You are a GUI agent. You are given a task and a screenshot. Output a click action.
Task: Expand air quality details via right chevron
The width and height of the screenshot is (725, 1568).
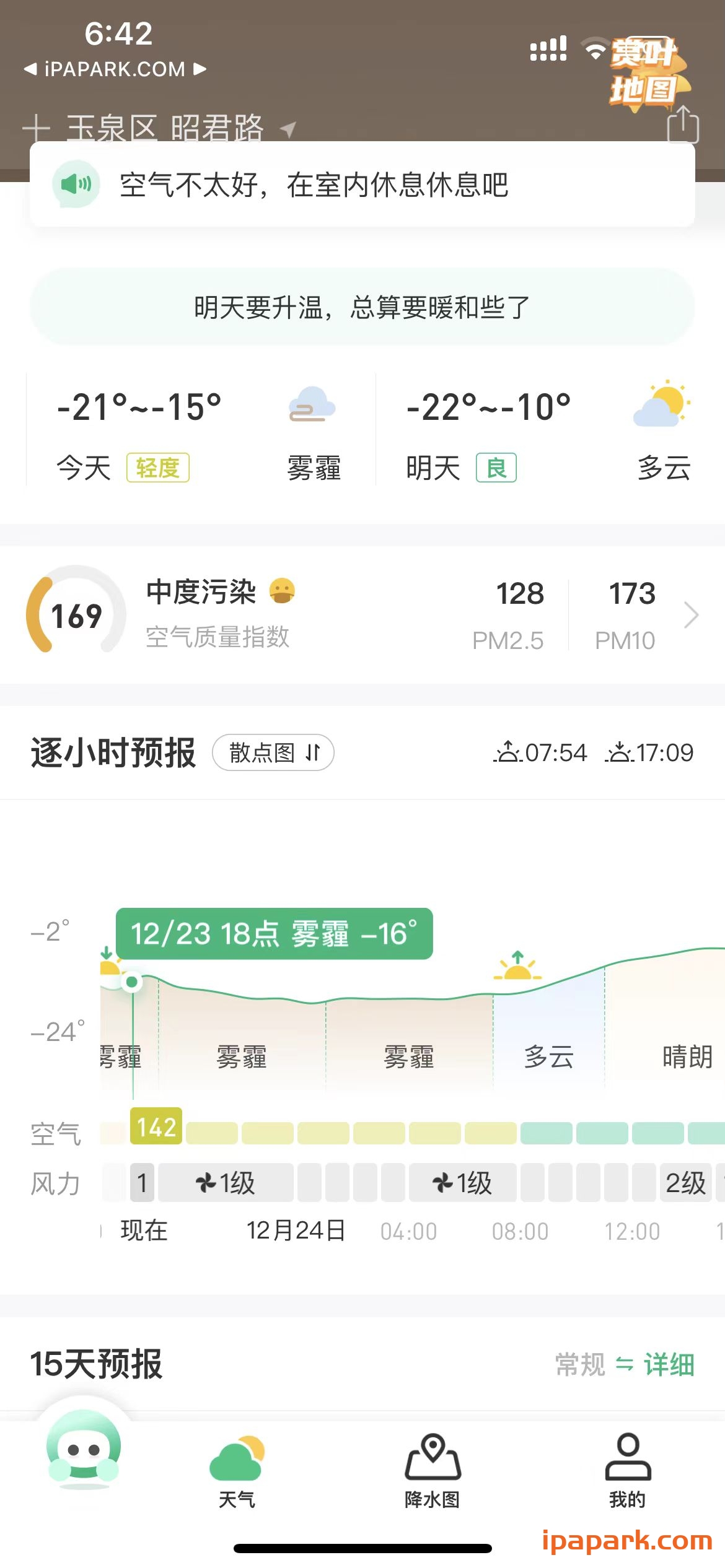click(690, 614)
